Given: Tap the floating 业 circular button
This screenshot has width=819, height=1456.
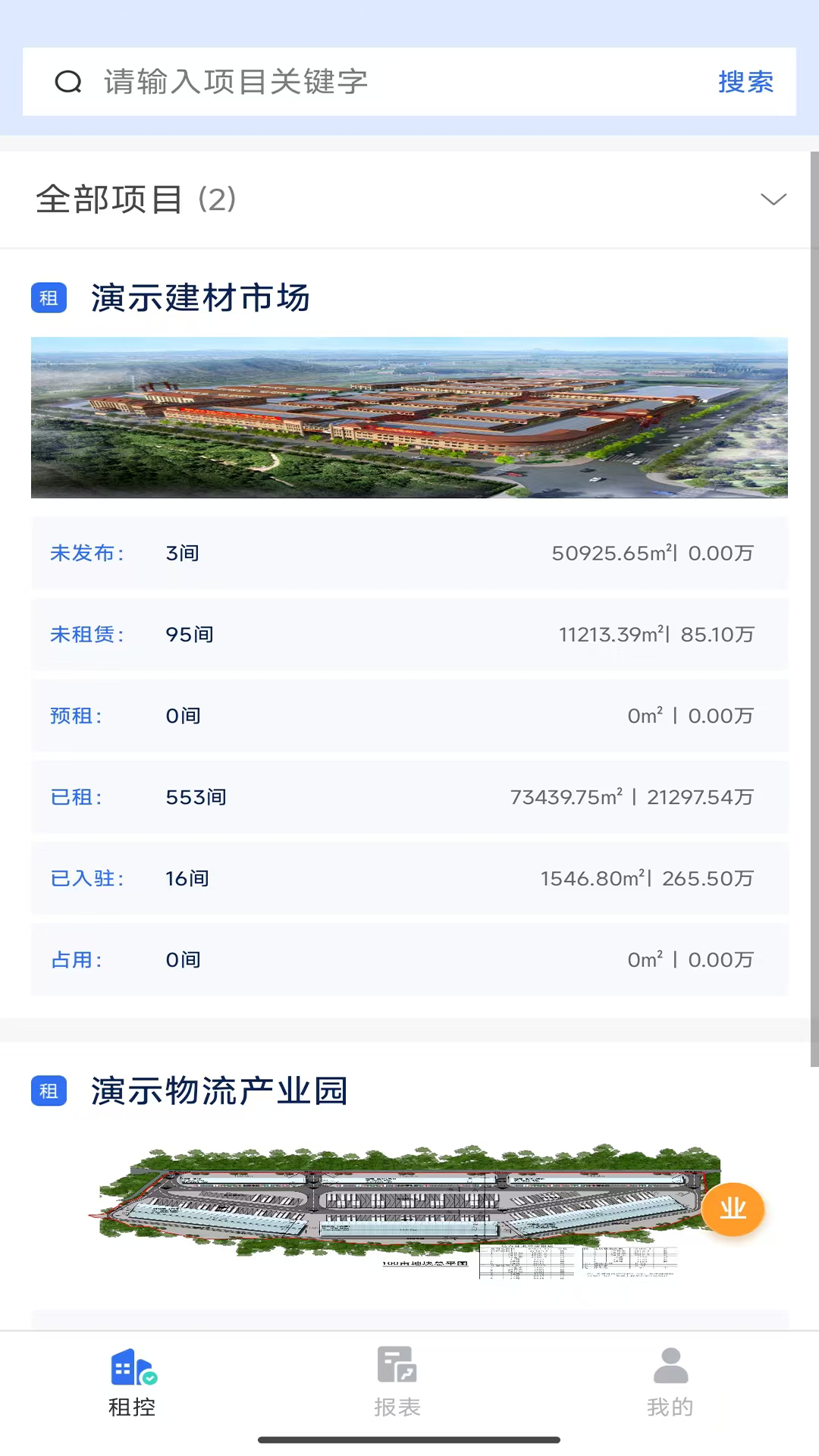Looking at the screenshot, I should coord(733,1210).
